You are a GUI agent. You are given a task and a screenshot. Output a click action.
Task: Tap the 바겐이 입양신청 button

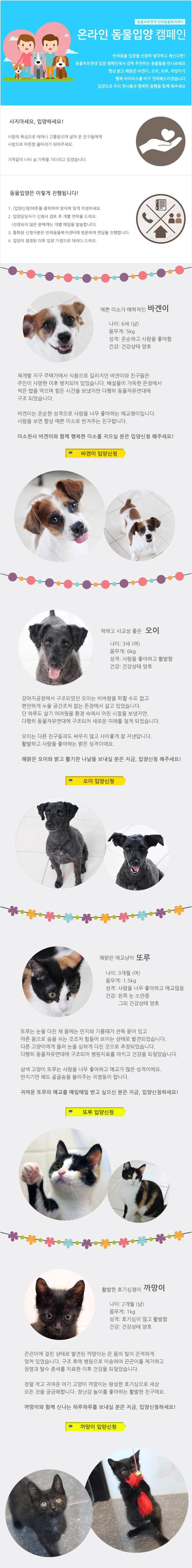point(95,453)
